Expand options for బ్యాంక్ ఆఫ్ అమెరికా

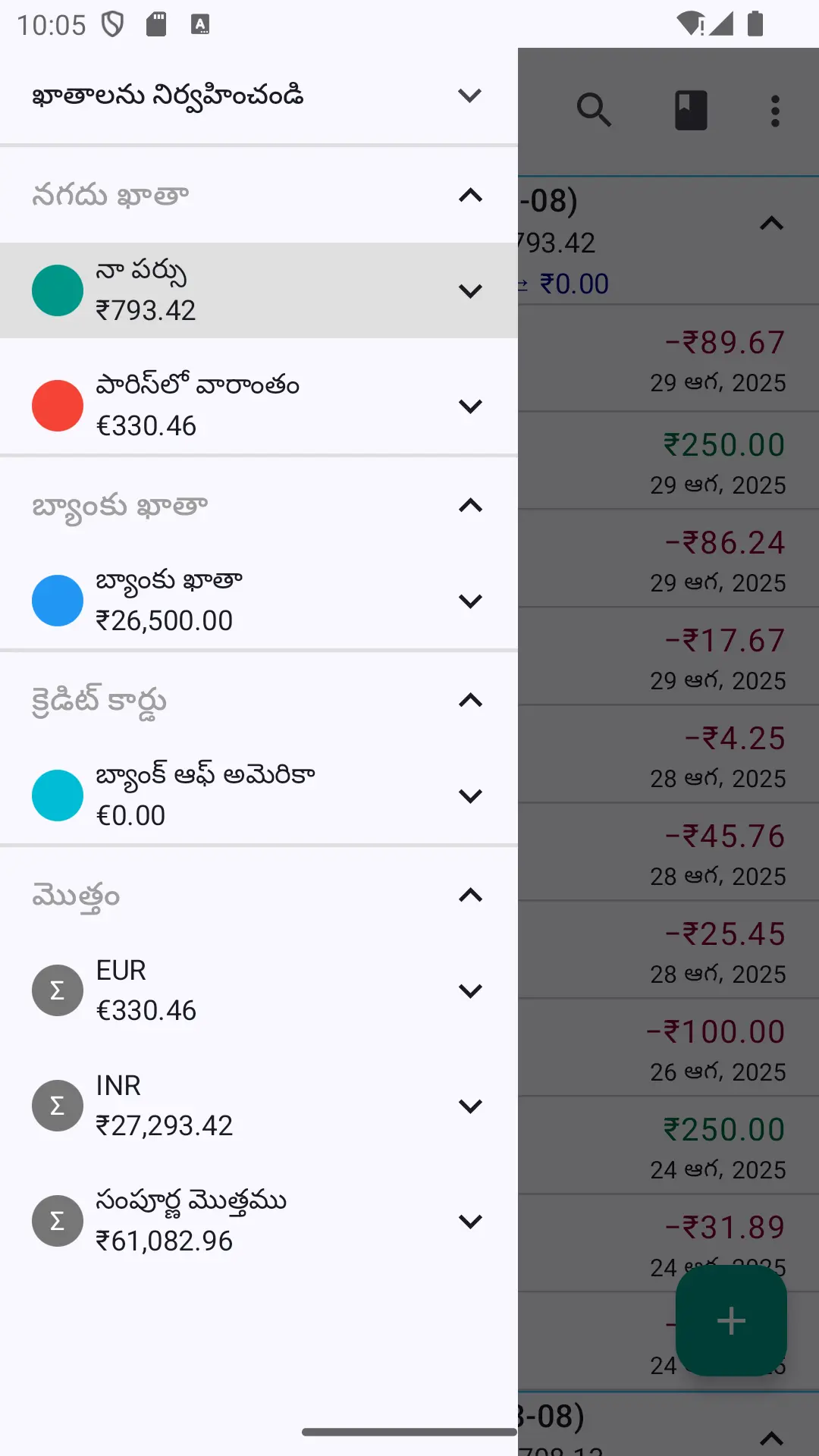click(x=470, y=796)
